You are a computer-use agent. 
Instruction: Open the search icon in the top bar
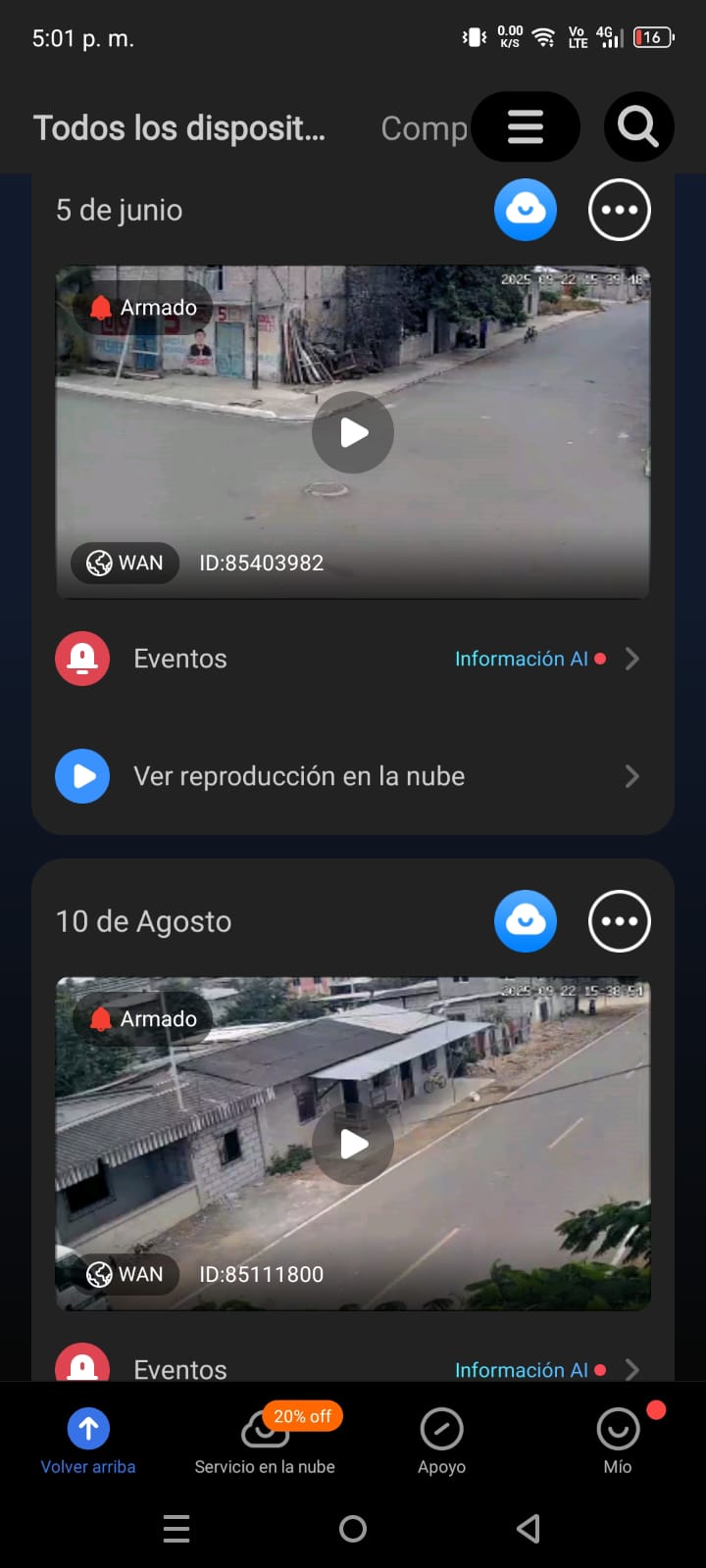[638, 127]
